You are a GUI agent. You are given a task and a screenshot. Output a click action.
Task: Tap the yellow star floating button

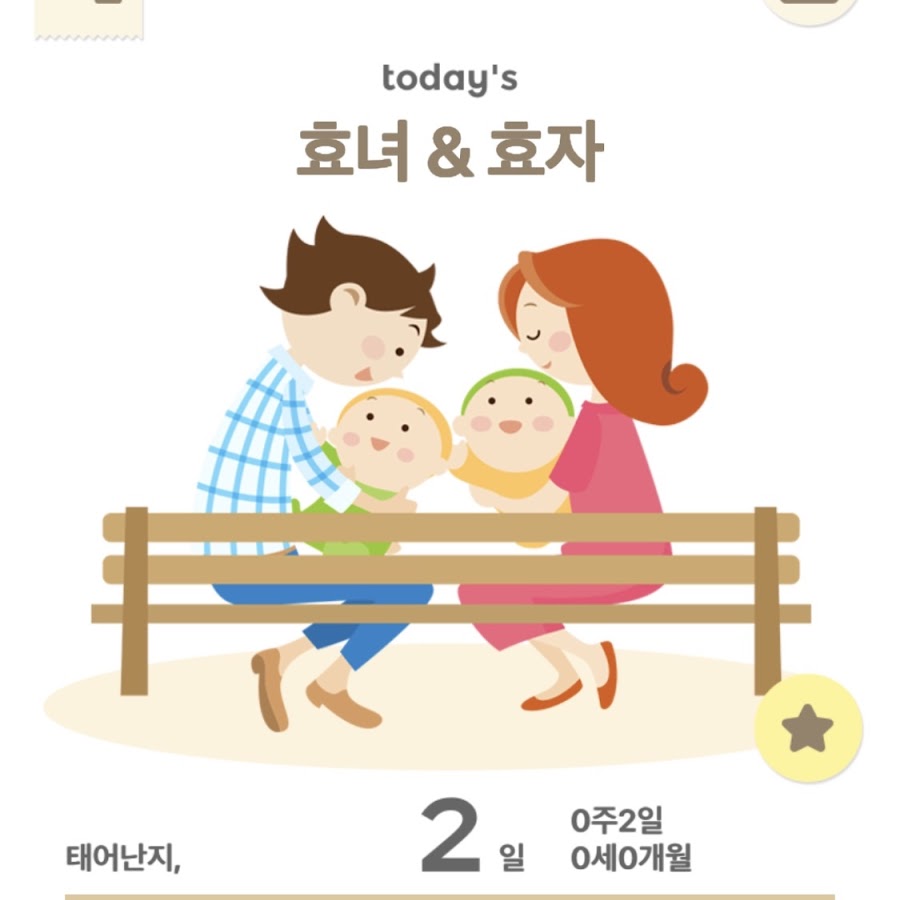pyautogui.click(x=808, y=728)
